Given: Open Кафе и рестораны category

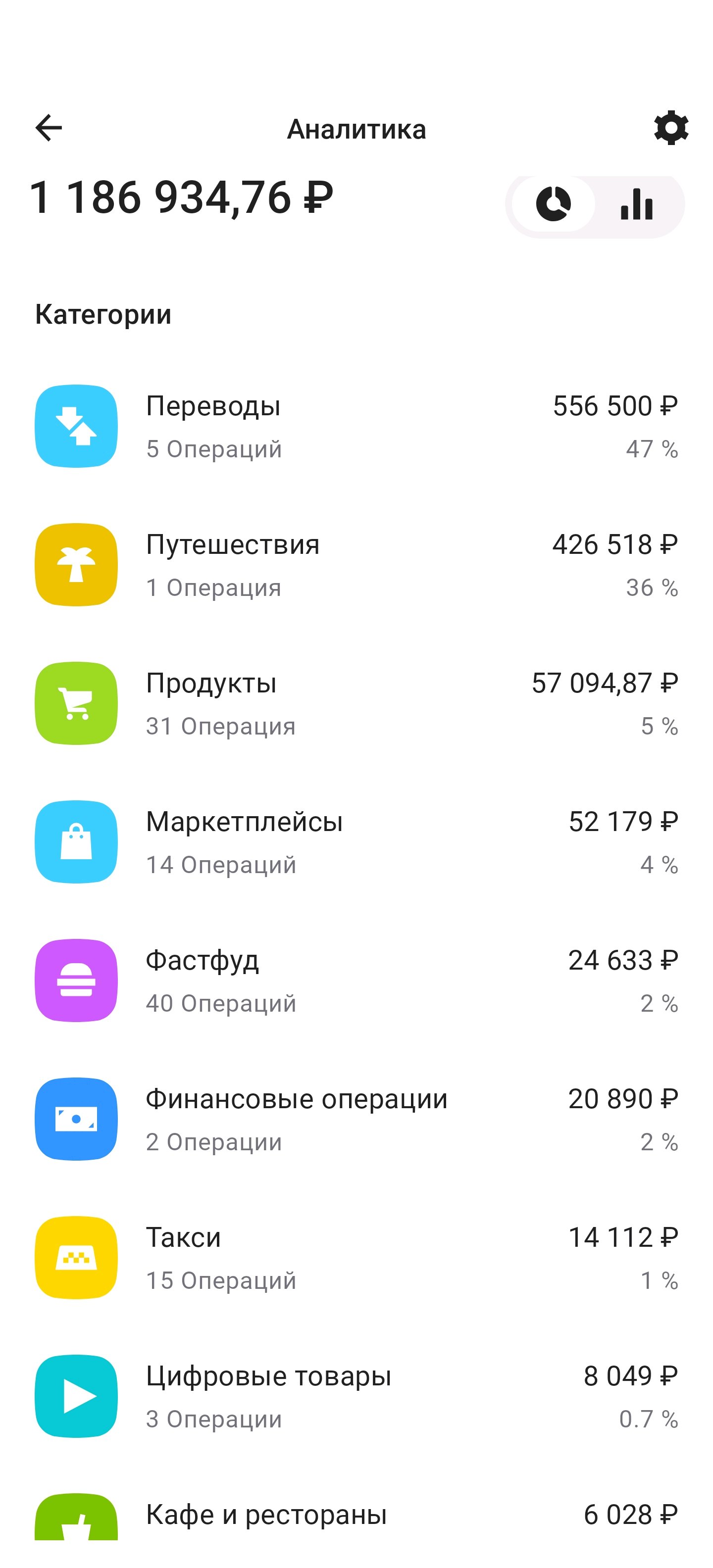Looking at the screenshot, I should (356, 1516).
